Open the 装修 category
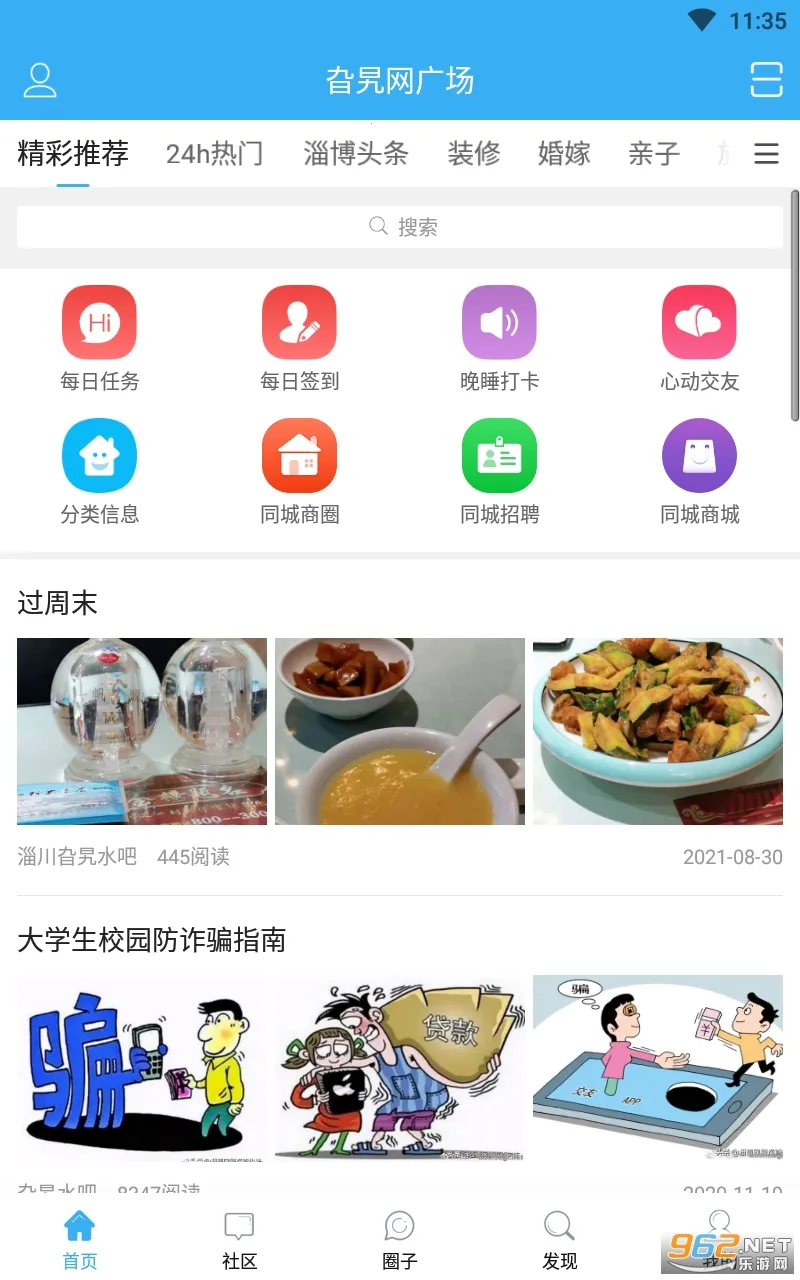The width and height of the screenshot is (800, 1280). point(473,155)
